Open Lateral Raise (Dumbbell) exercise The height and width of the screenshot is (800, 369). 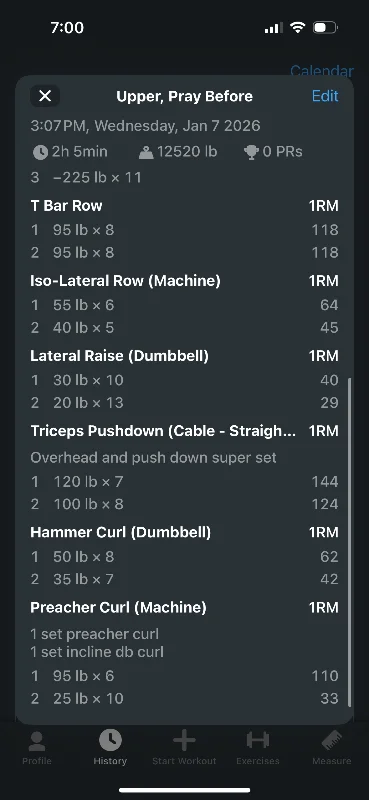point(119,356)
